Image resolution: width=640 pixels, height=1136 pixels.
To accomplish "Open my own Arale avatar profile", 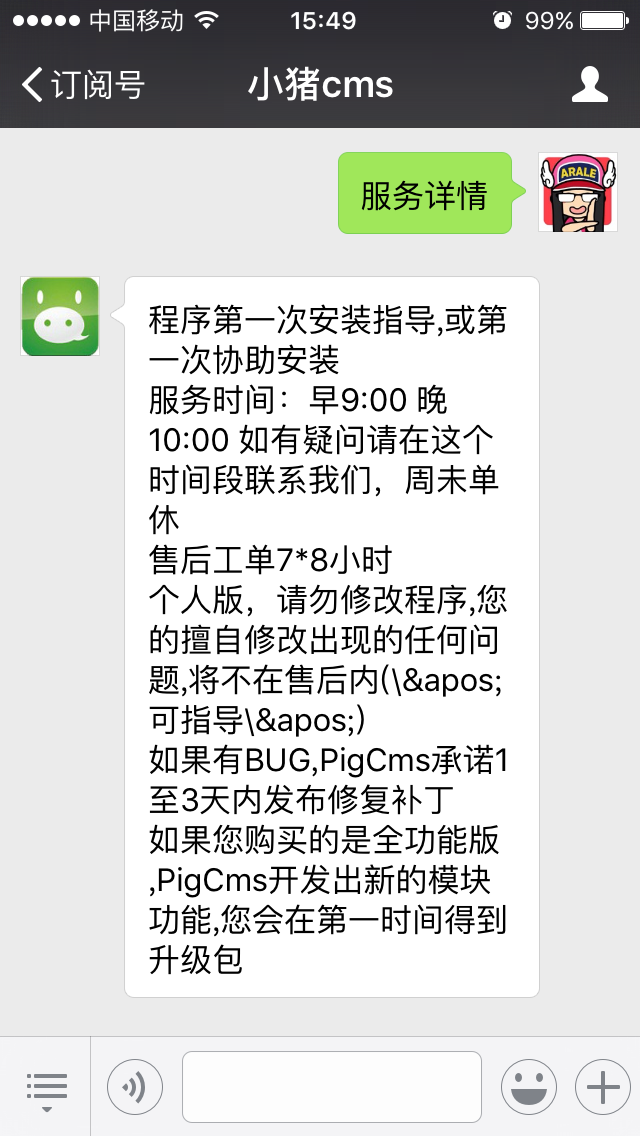I will (x=577, y=193).
